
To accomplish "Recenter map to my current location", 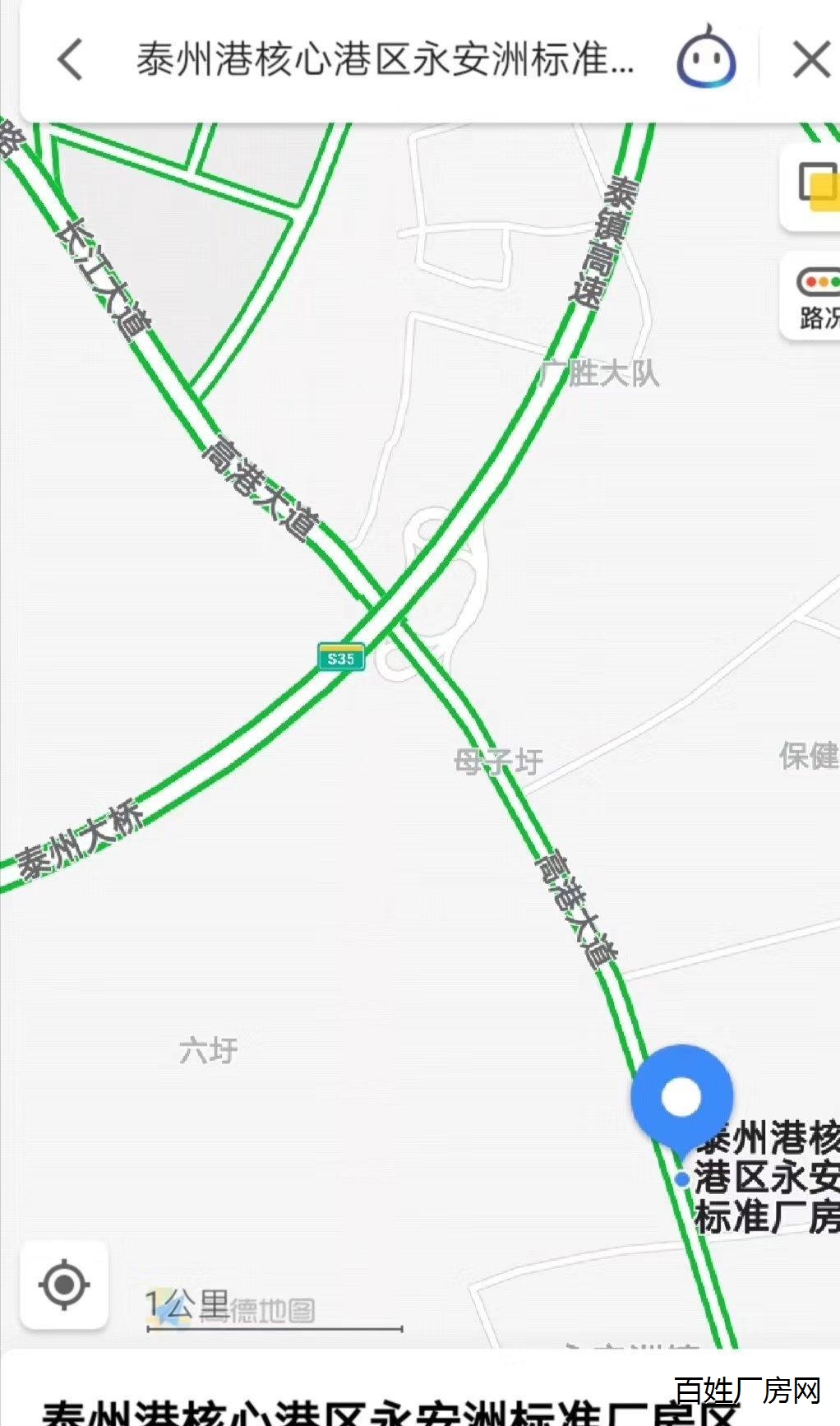I will (x=64, y=1284).
